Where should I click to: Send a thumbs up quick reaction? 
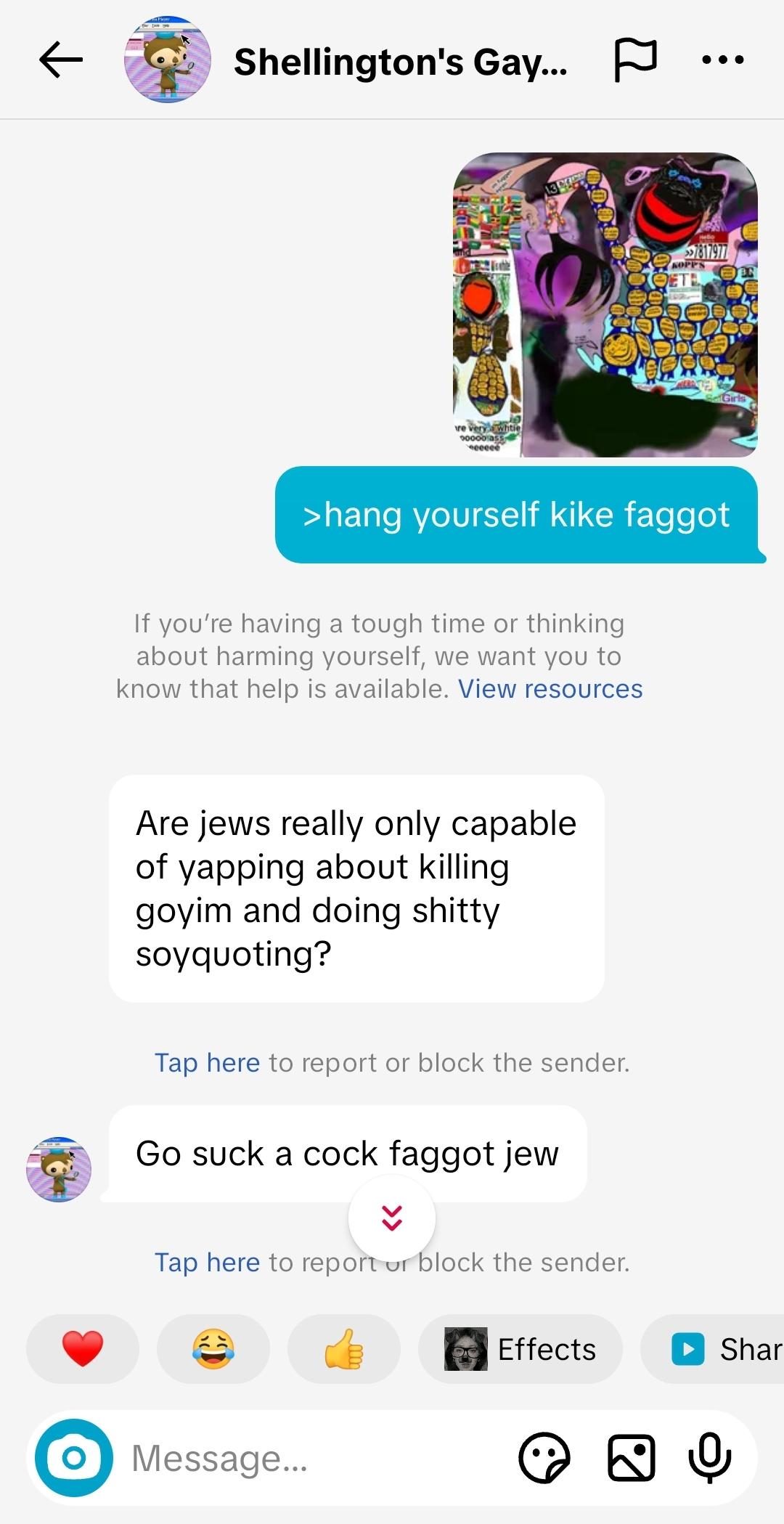(x=344, y=1349)
